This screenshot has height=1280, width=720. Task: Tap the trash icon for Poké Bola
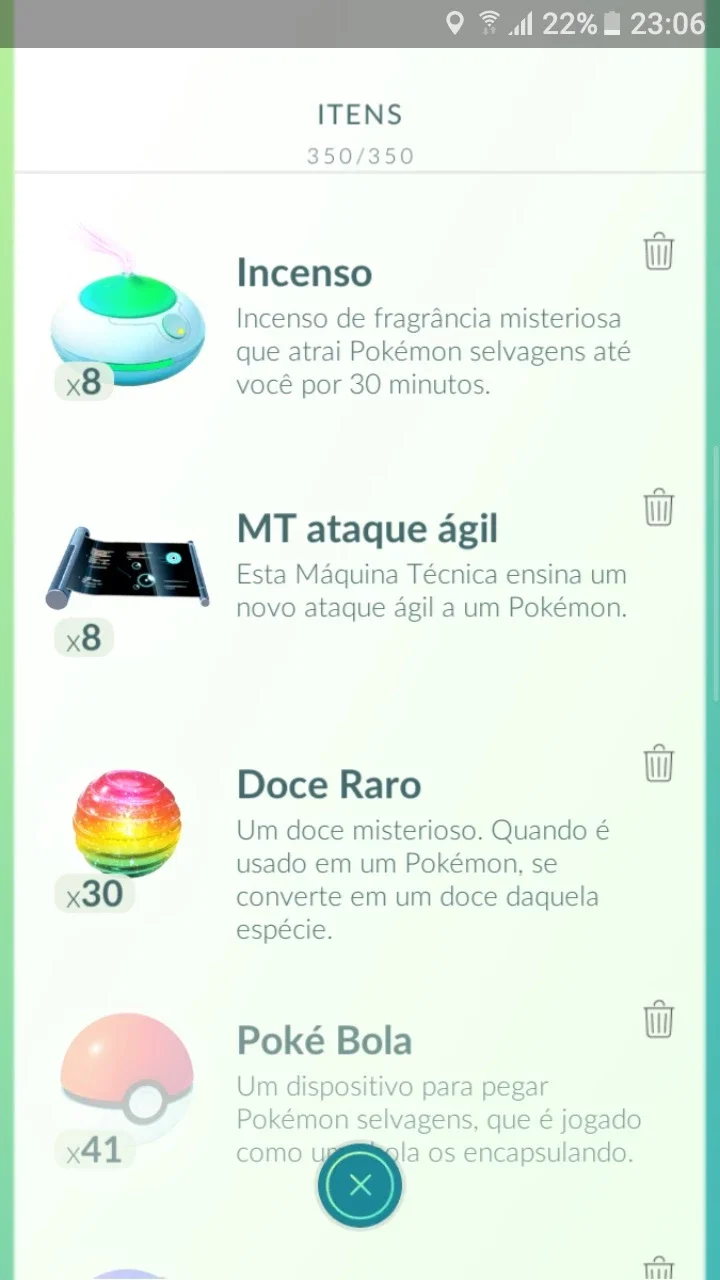click(x=658, y=1020)
